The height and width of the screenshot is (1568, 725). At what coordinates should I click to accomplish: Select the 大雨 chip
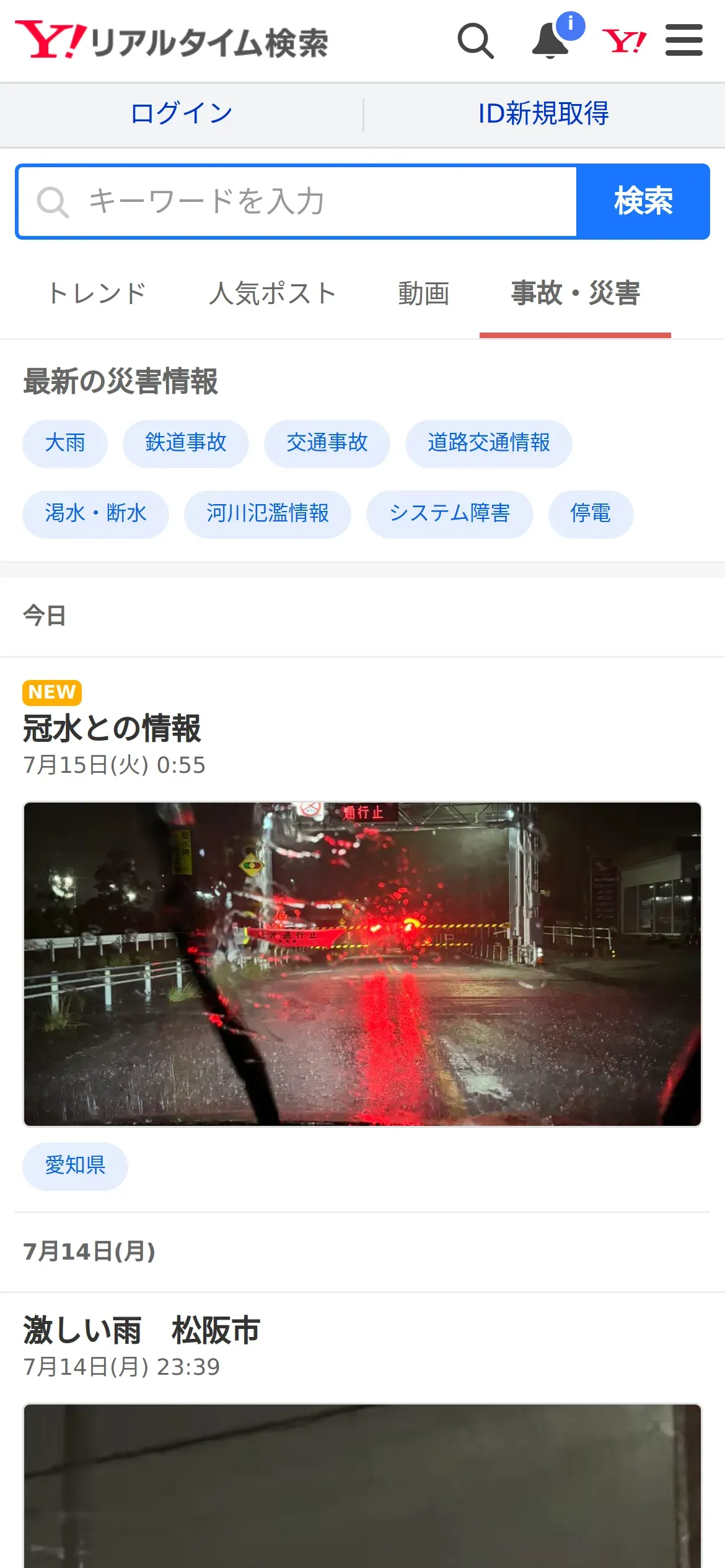click(65, 443)
